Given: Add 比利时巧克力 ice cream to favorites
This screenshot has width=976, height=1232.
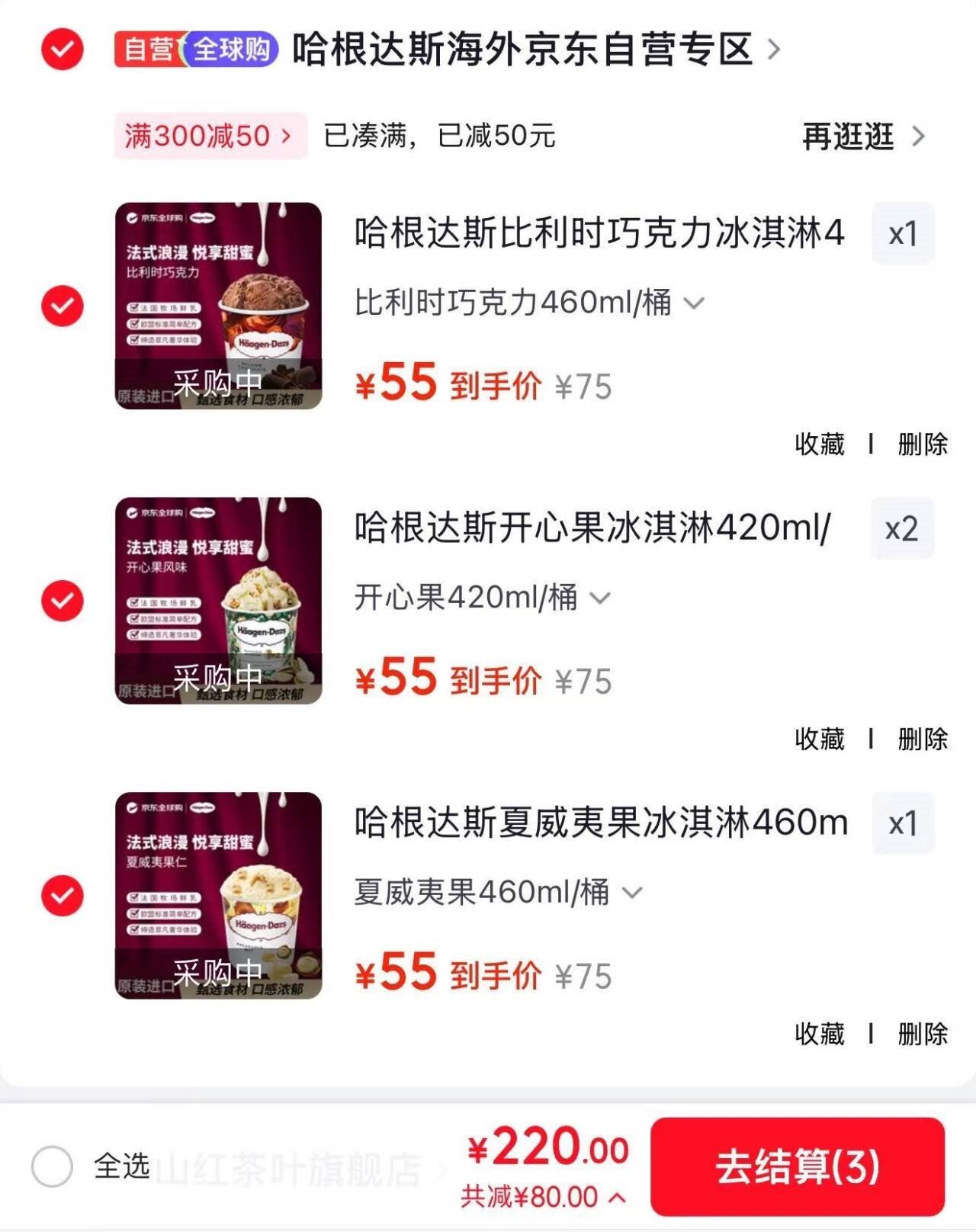Looking at the screenshot, I should pos(820,444).
